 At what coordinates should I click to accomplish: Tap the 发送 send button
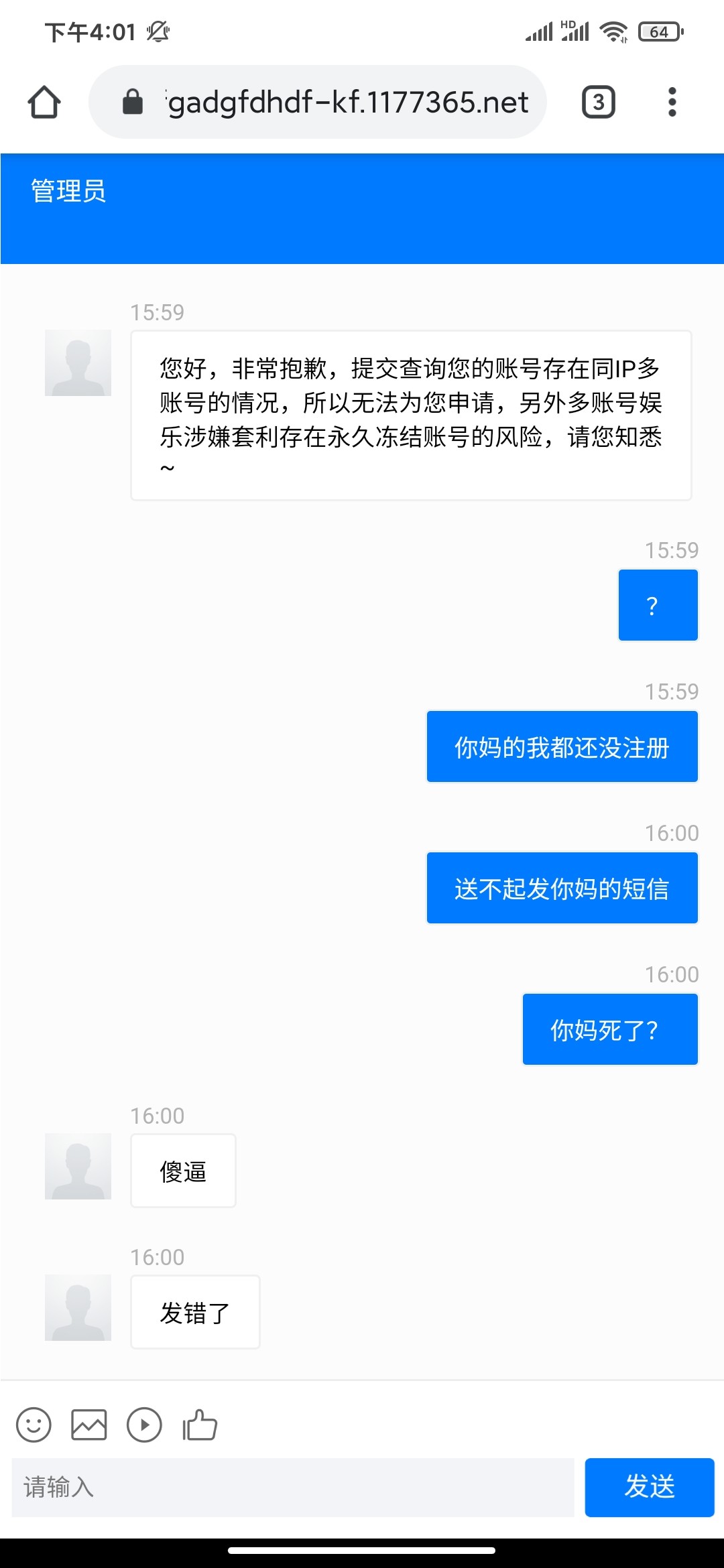pos(649,1487)
